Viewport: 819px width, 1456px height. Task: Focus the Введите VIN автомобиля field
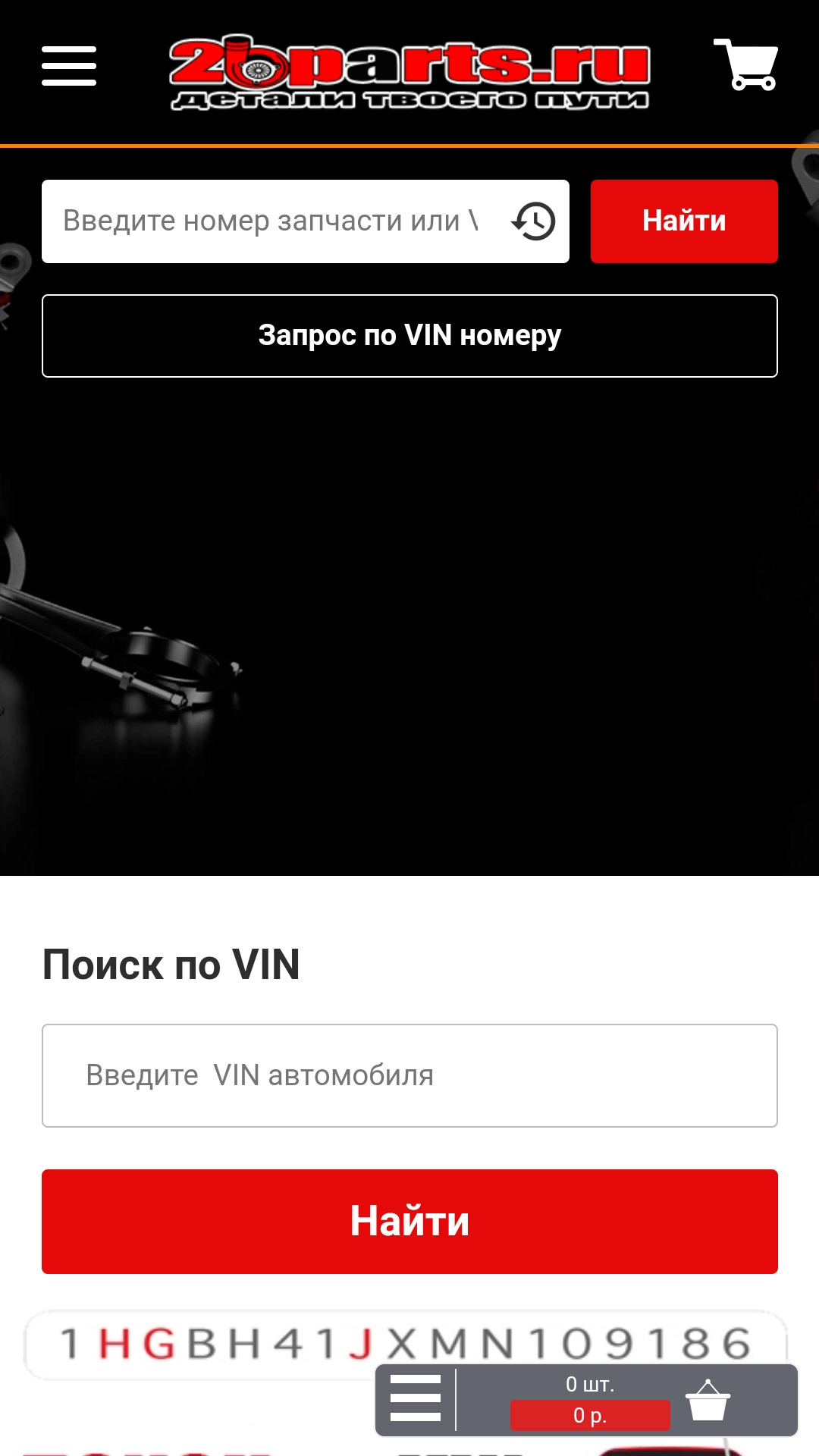(409, 1075)
